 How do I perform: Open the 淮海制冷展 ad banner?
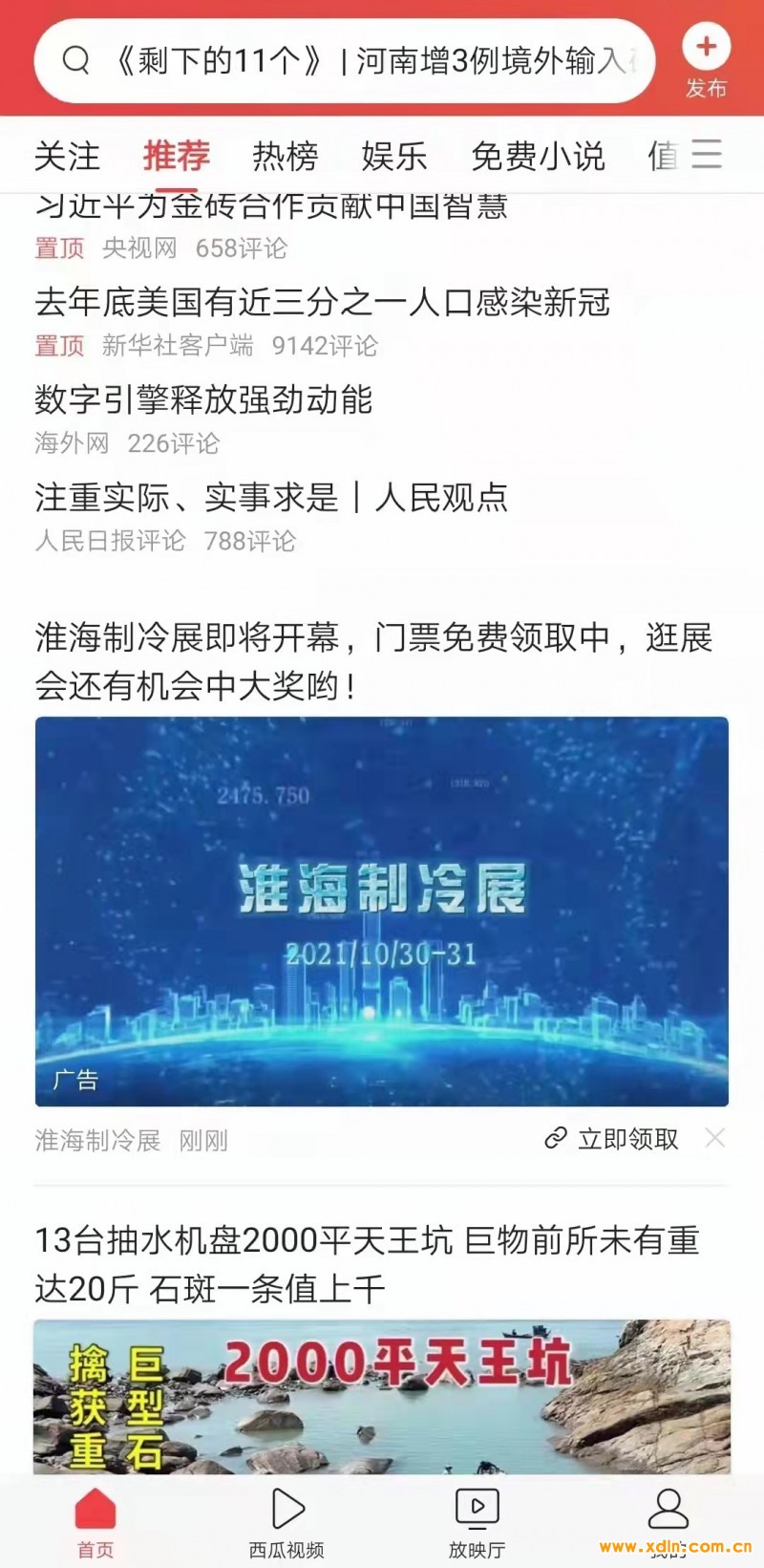click(382, 911)
